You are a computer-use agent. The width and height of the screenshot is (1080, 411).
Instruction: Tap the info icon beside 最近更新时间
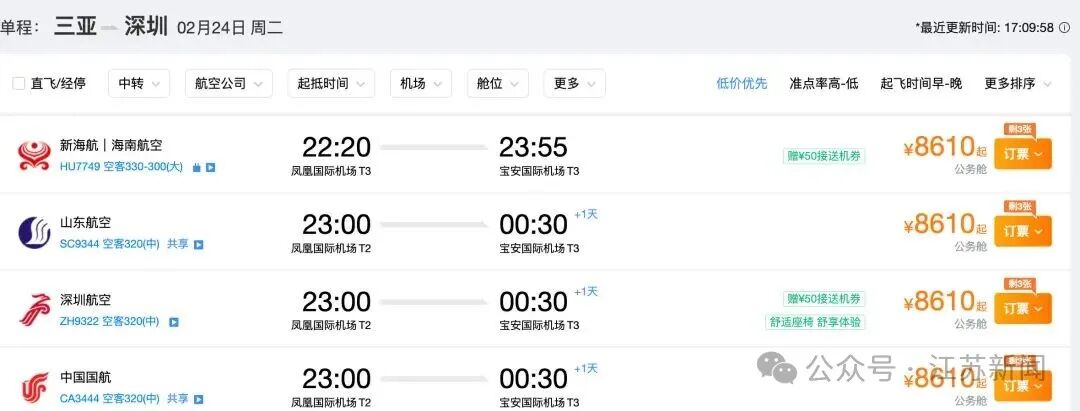click(x=1064, y=28)
